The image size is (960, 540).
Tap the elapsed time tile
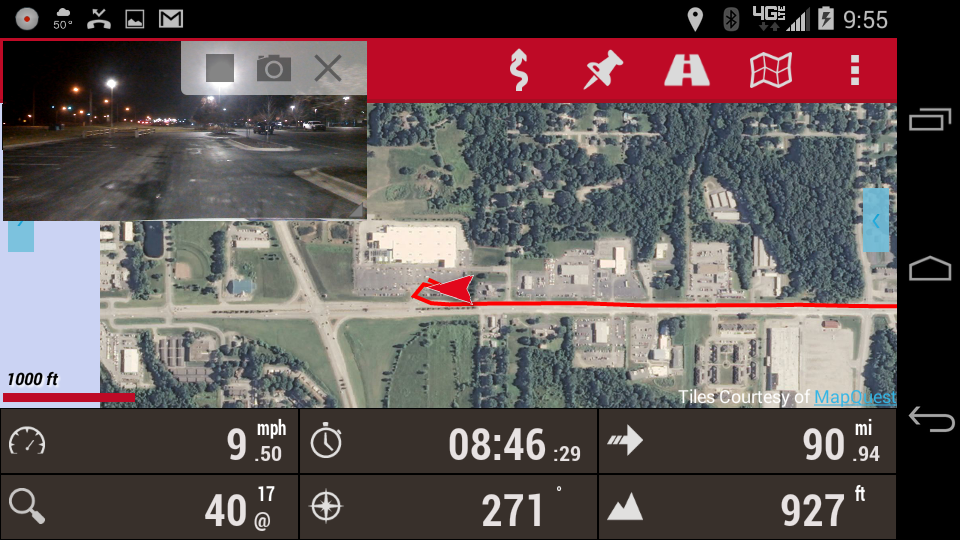pos(448,441)
